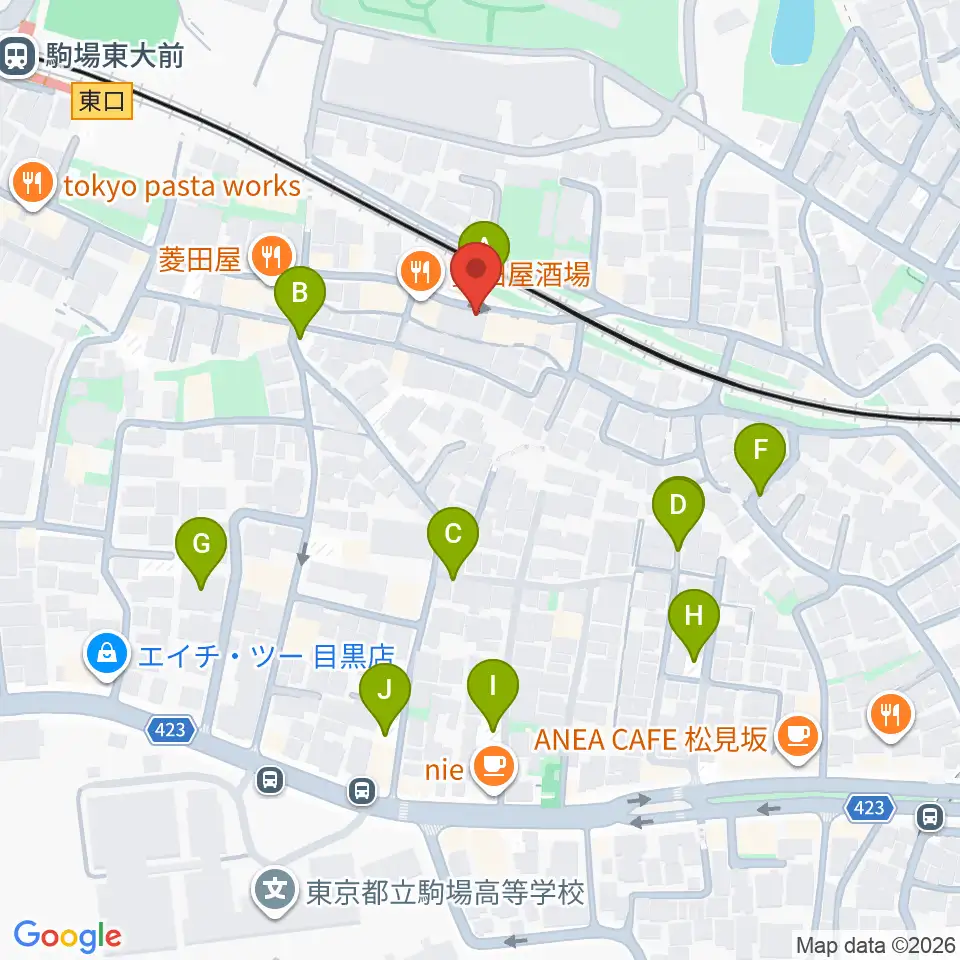The width and height of the screenshot is (960, 960).
Task: Open 東京都立駒場高等学校 school pin
Action: (275, 892)
